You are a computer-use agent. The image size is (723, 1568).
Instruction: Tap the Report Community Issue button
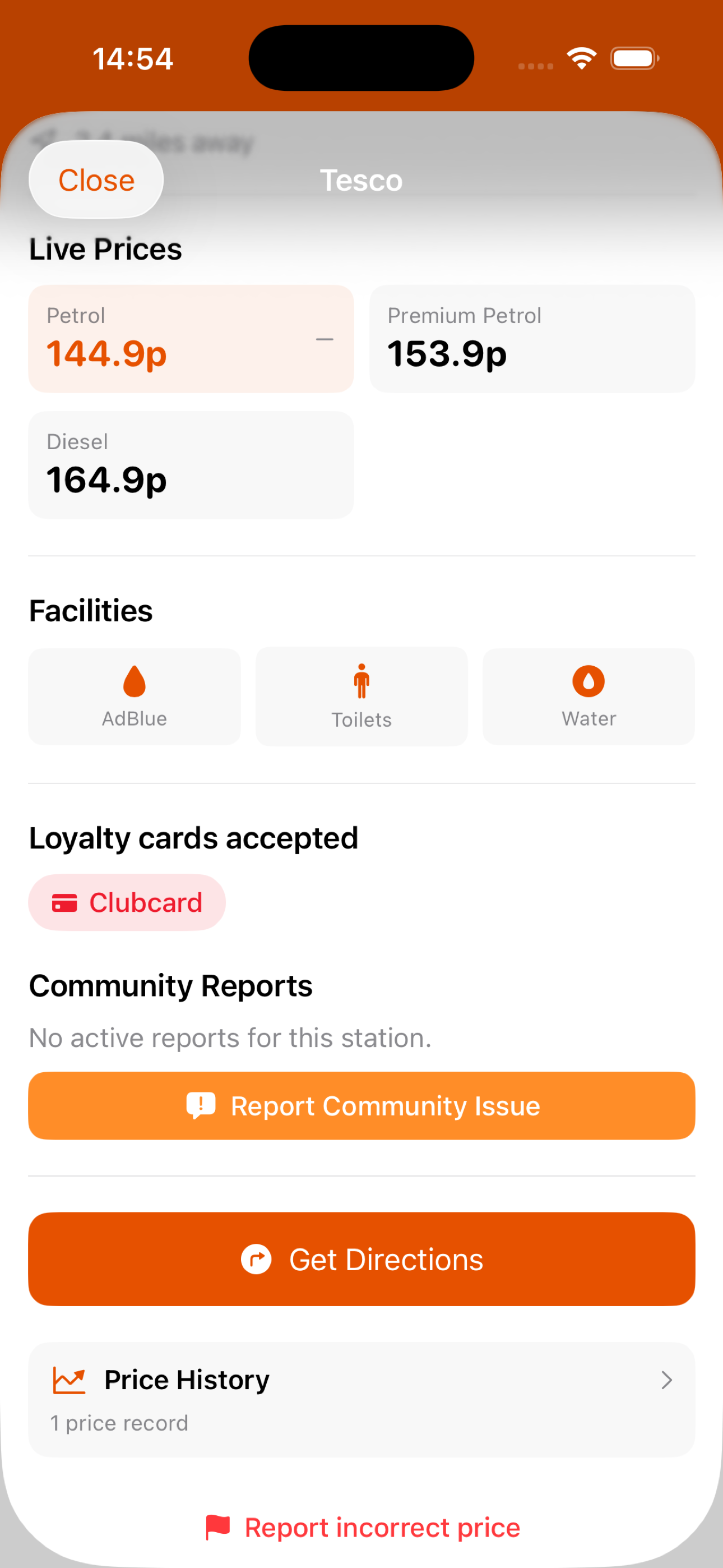click(x=361, y=1105)
